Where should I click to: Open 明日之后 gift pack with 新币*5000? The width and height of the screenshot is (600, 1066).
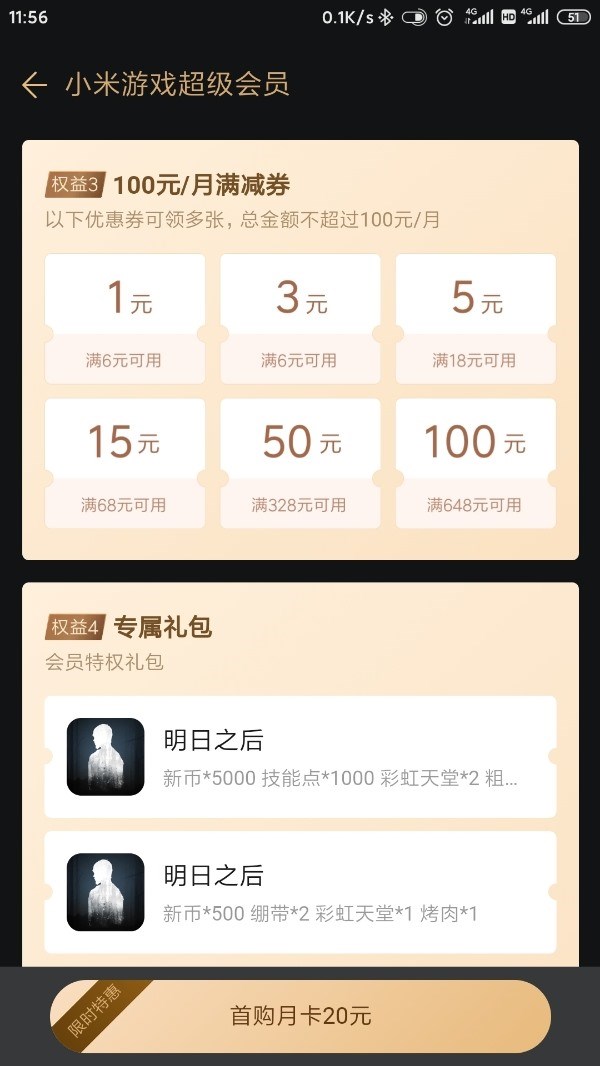pos(300,757)
